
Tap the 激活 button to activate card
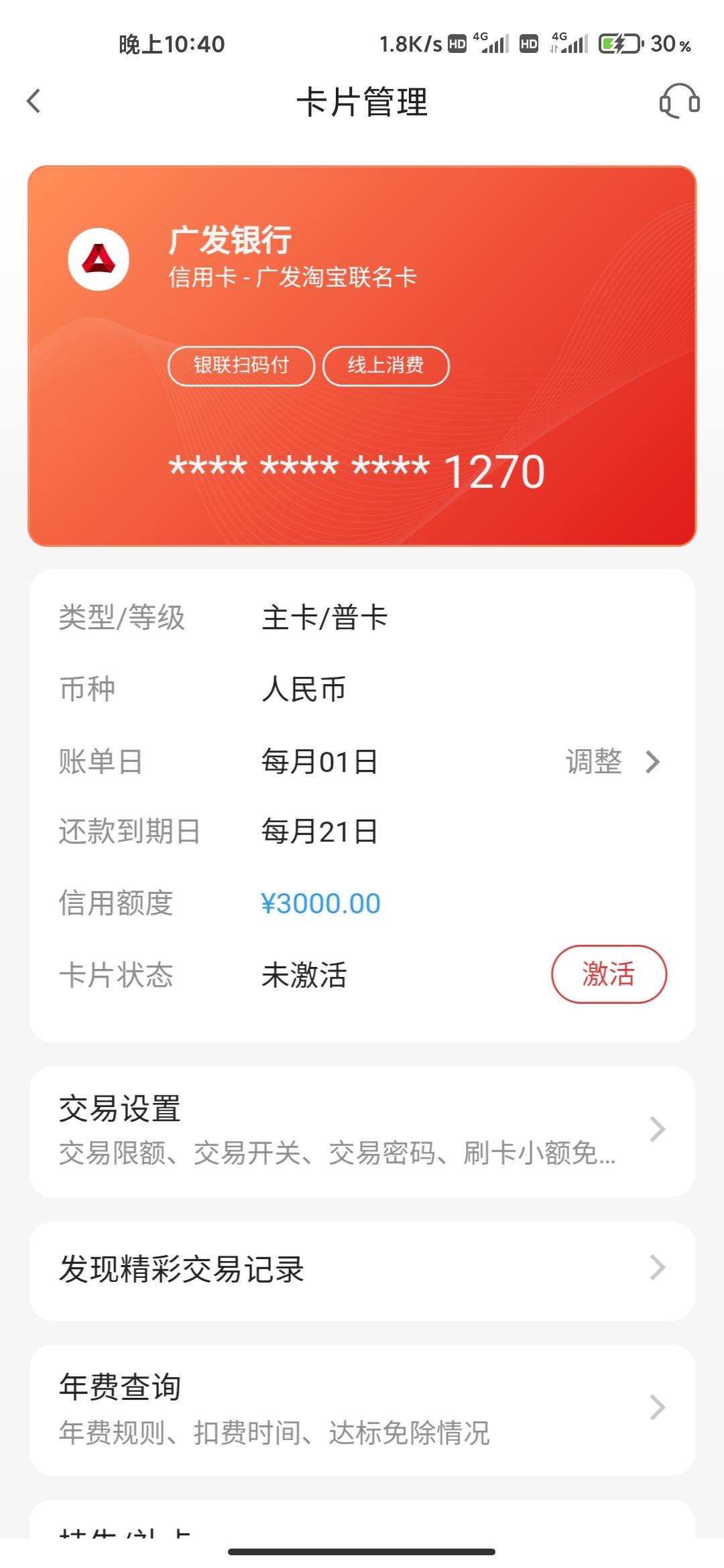tap(609, 974)
